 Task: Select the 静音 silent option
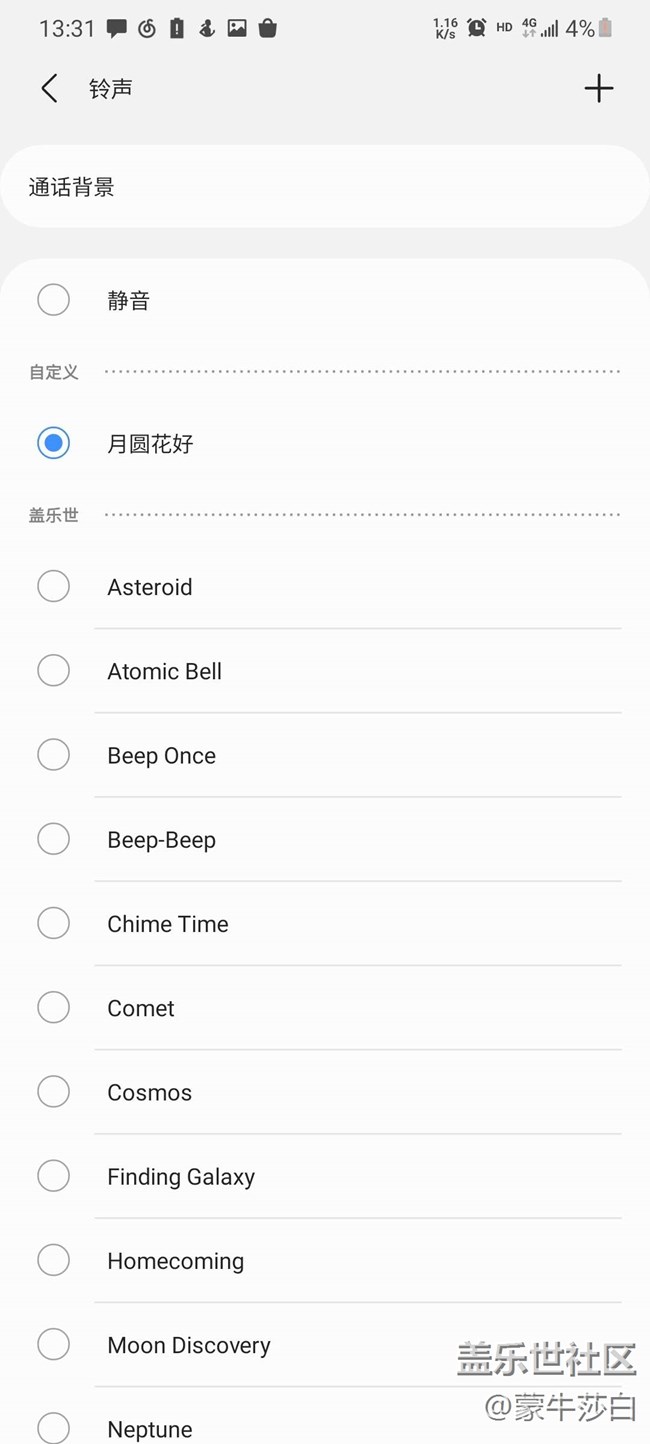tap(325, 300)
